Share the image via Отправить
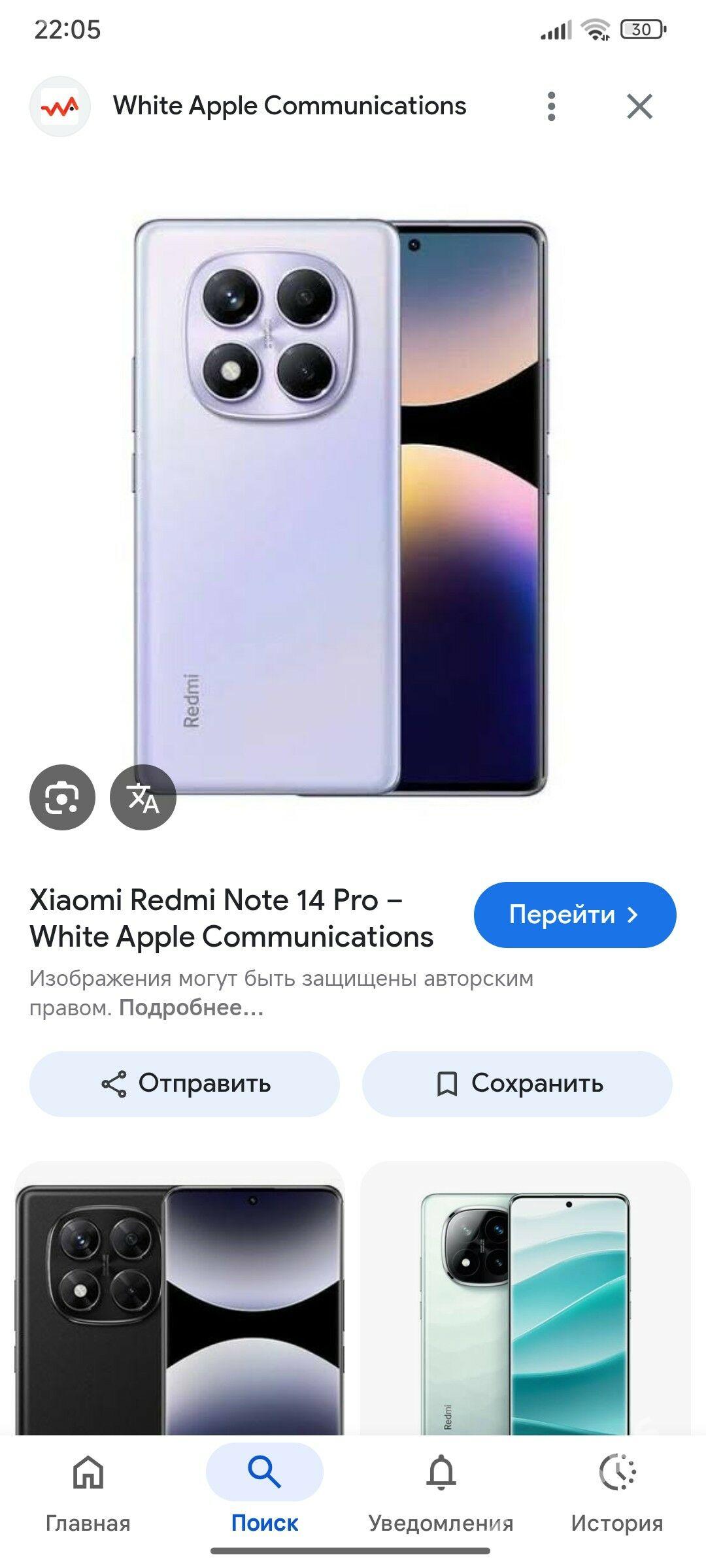 185,1084
